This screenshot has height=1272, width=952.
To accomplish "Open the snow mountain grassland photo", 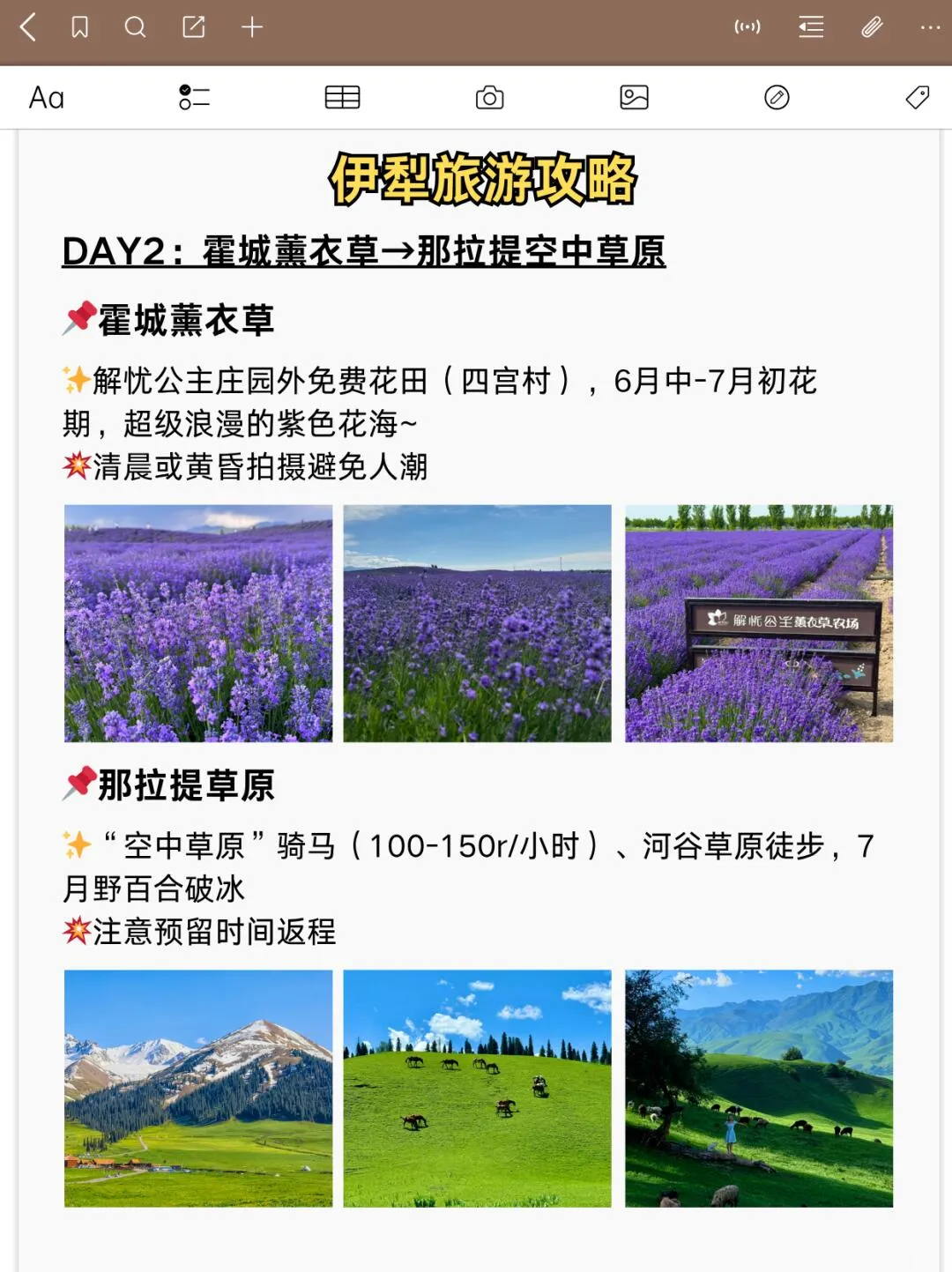I will (198, 1089).
